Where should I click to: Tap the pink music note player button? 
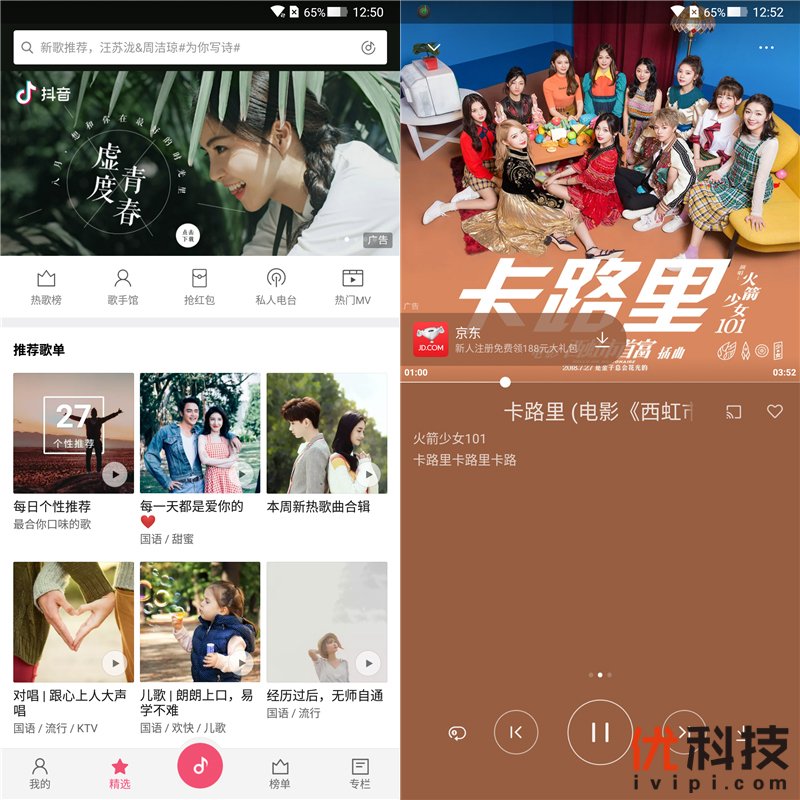coord(201,767)
